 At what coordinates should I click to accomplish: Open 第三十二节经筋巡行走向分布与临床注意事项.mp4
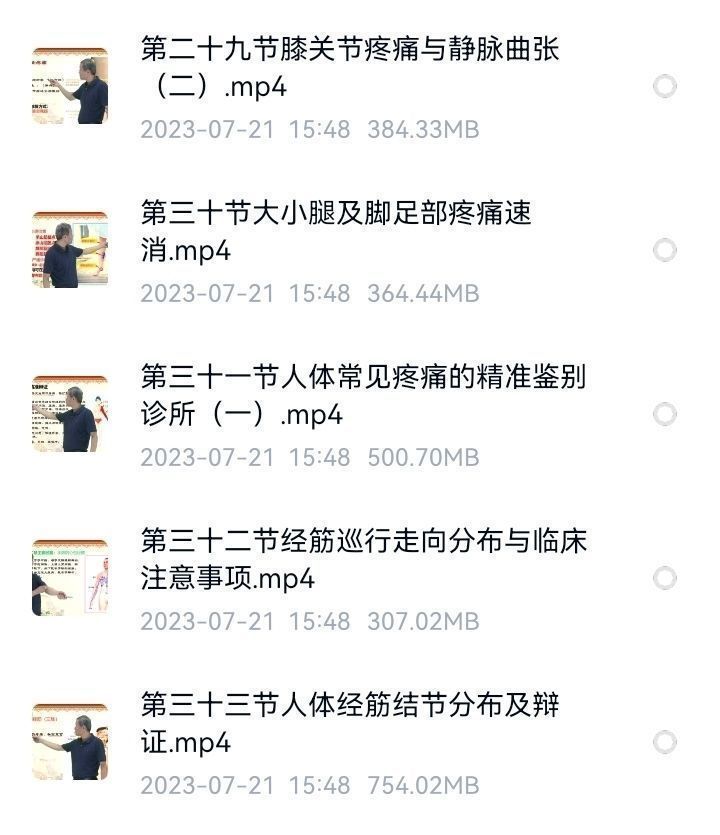pyautogui.click(x=362, y=560)
